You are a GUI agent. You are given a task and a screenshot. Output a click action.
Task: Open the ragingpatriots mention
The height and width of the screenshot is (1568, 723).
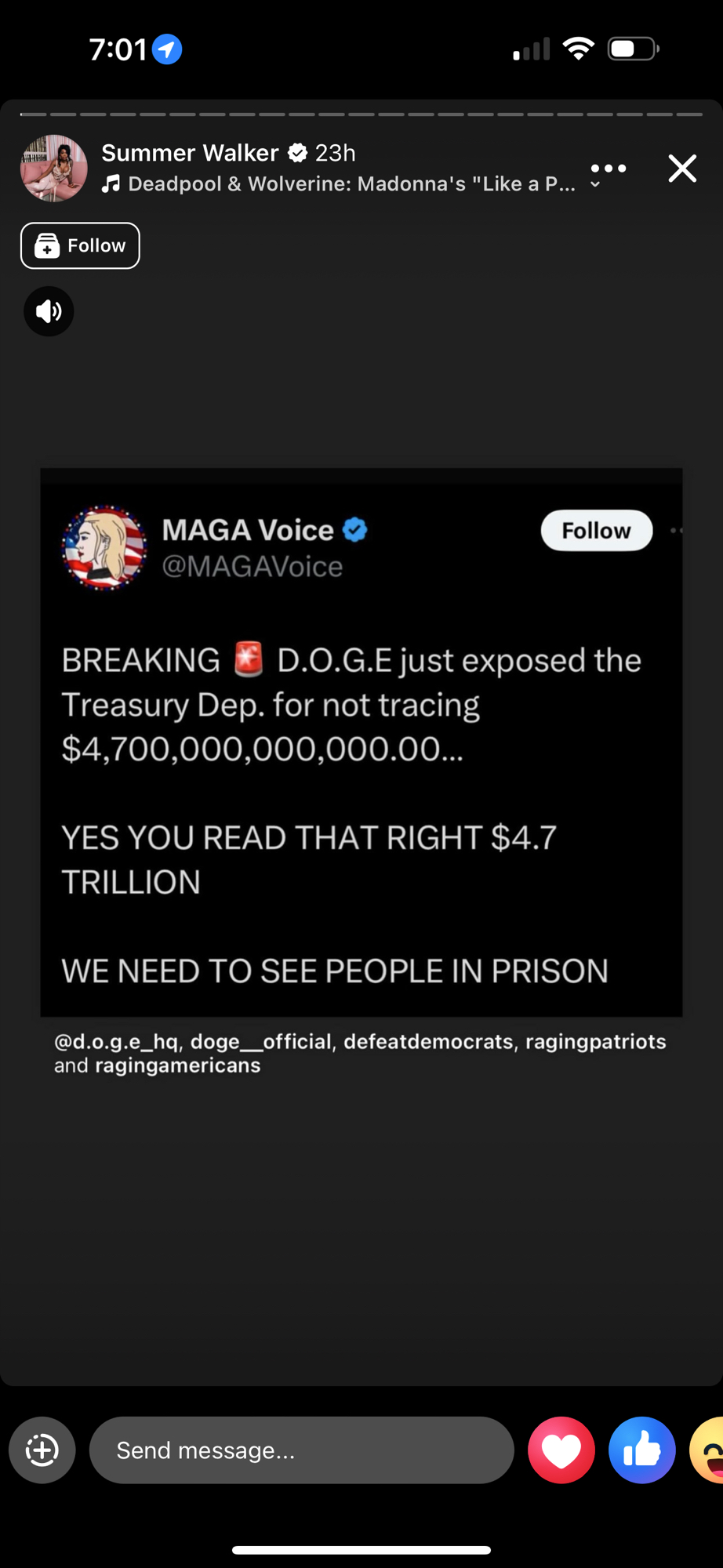(595, 1041)
